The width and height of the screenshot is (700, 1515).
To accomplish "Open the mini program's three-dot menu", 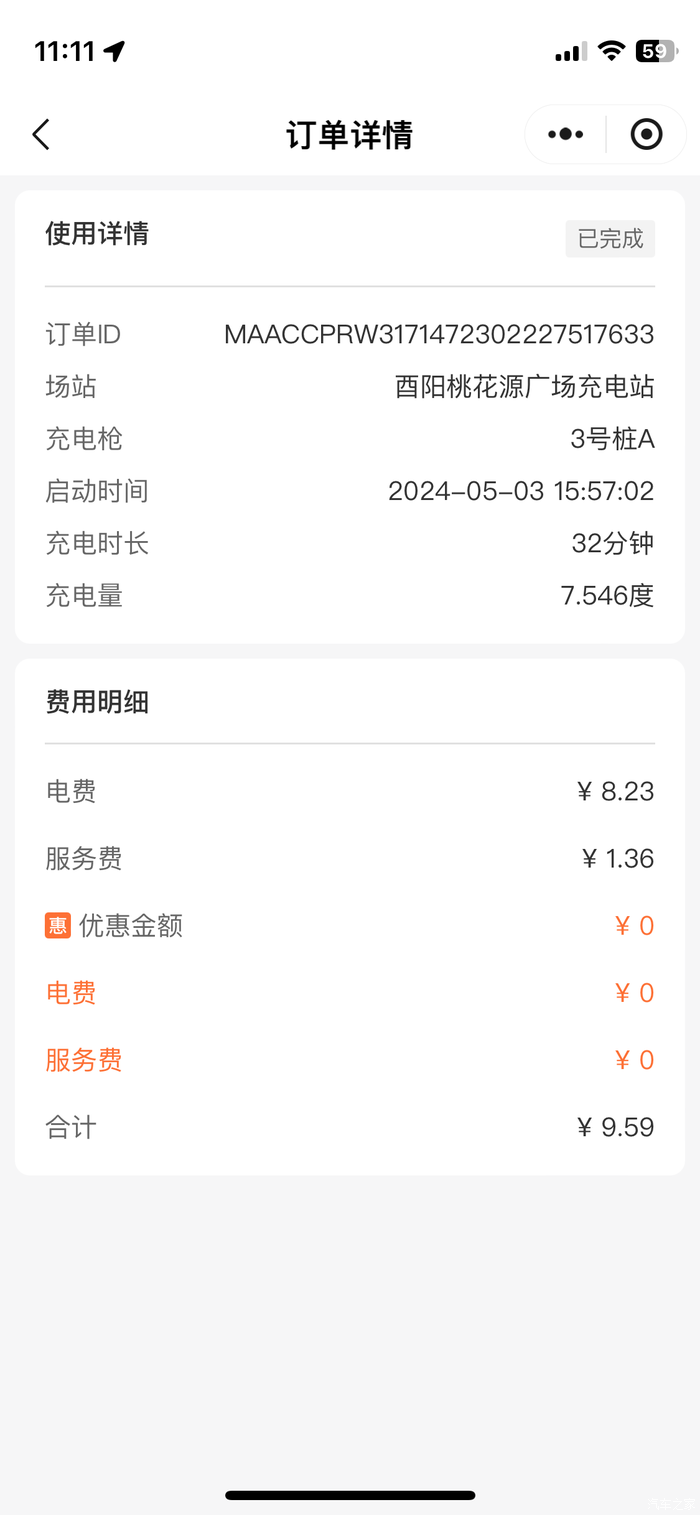I will (x=566, y=134).
